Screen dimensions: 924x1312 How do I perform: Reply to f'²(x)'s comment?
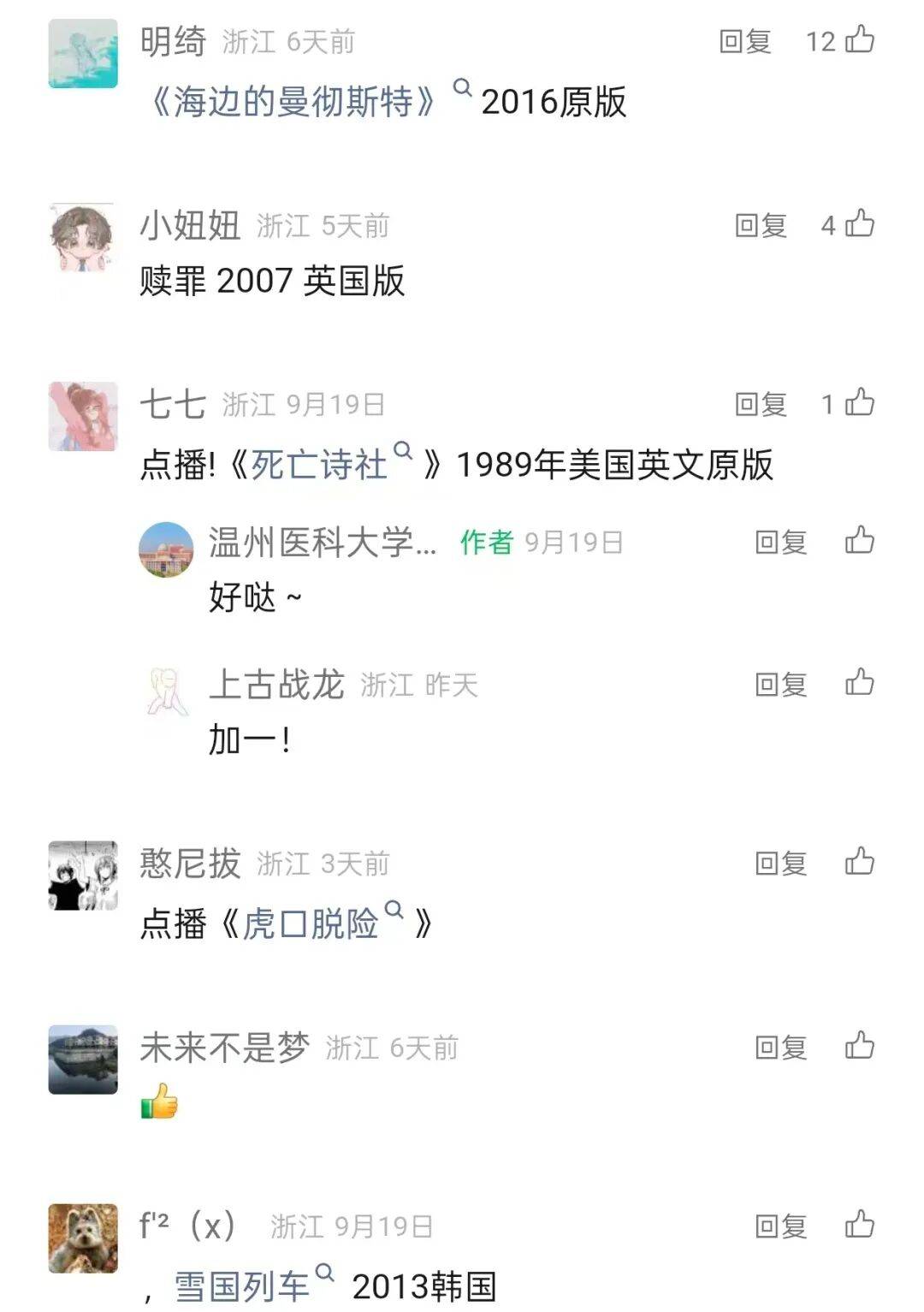point(780,1226)
